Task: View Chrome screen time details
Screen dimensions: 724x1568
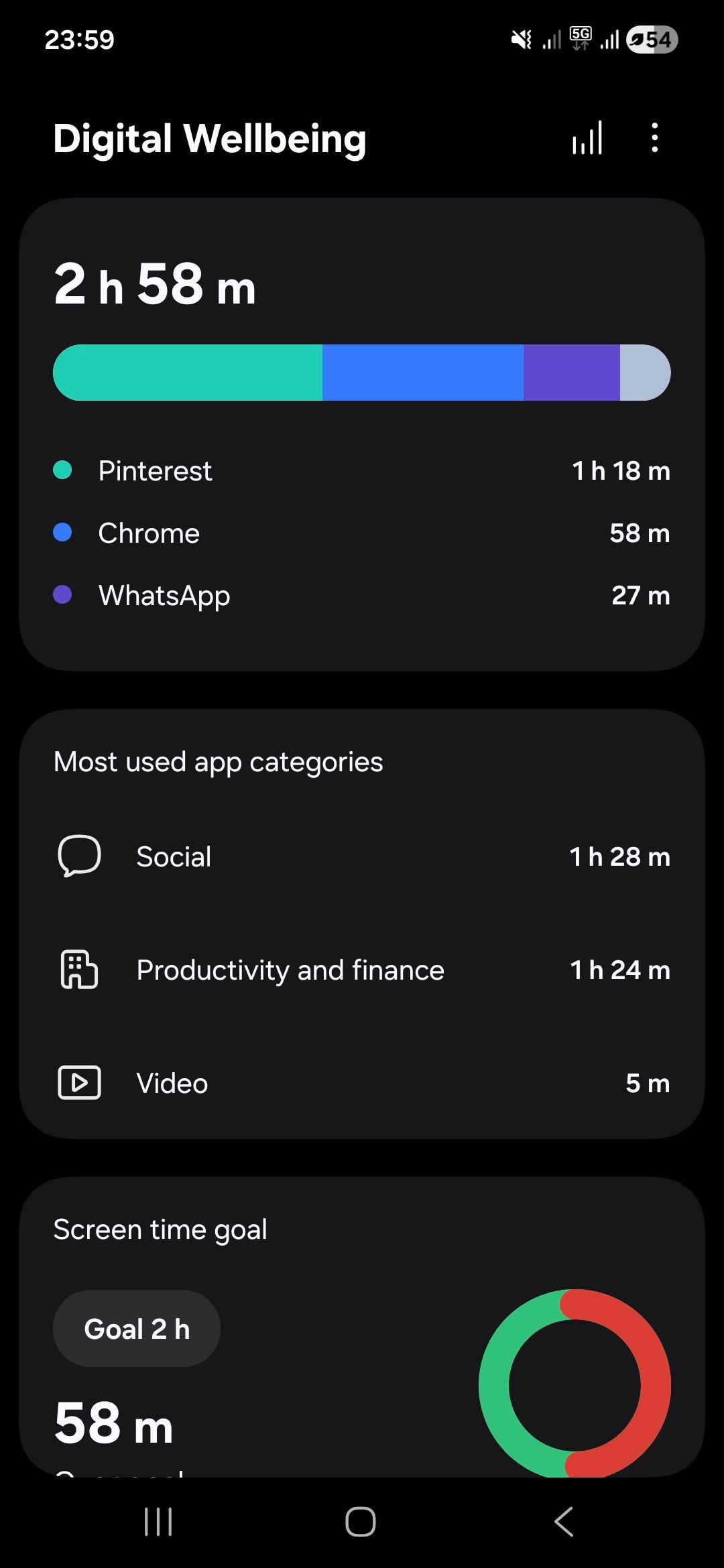Action: pos(362,533)
